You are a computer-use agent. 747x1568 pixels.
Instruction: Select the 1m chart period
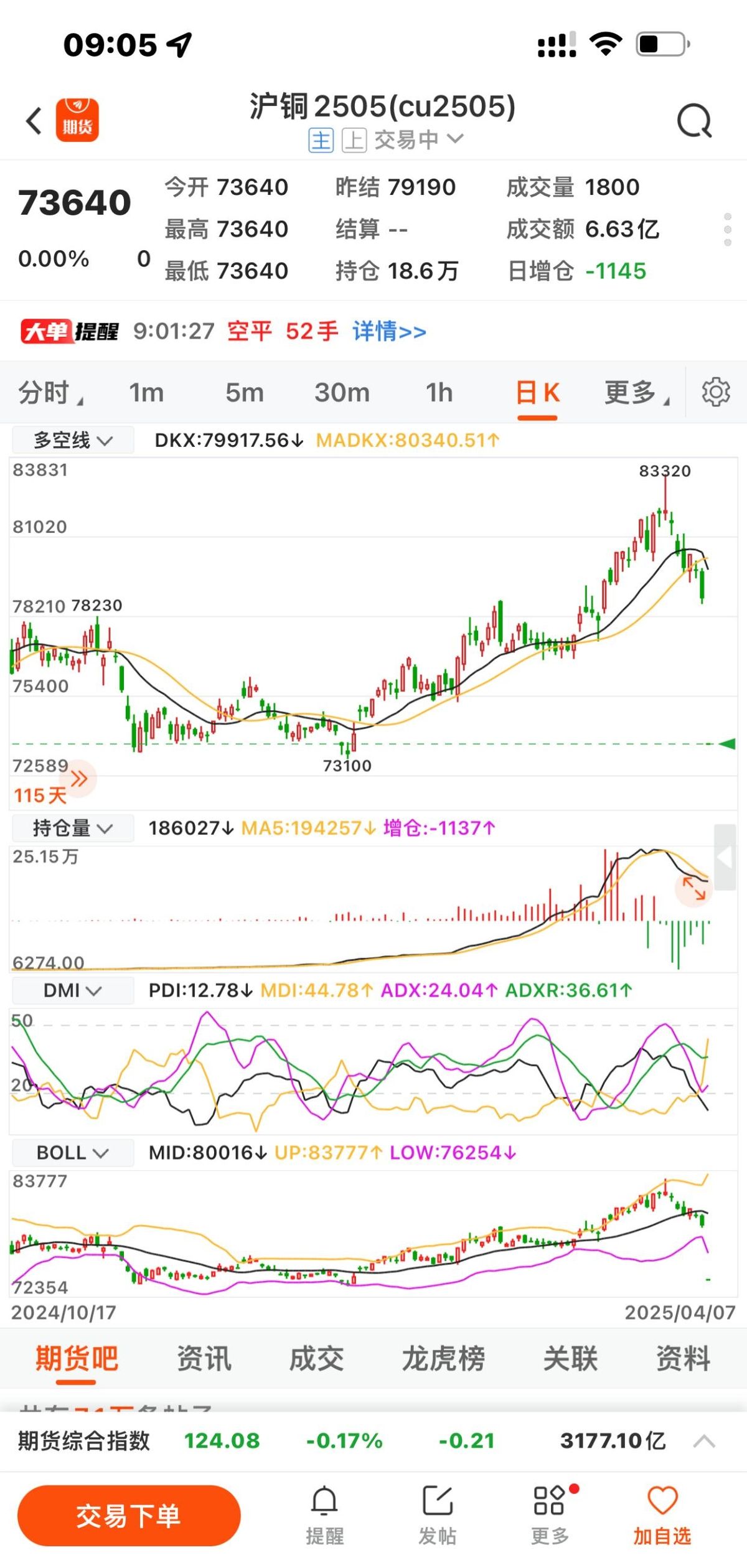[146, 393]
